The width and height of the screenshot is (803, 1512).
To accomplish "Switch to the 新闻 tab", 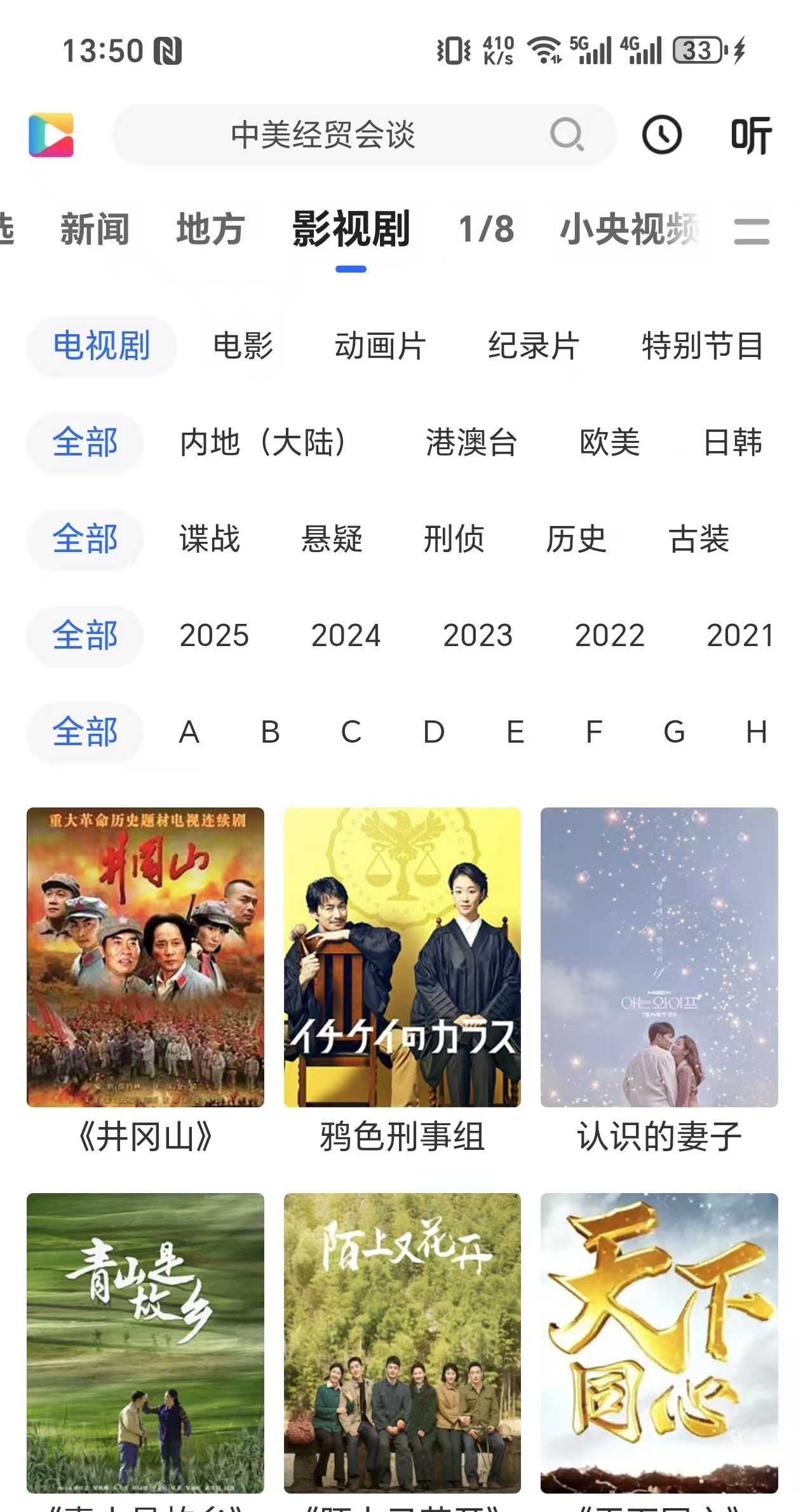I will tap(93, 231).
